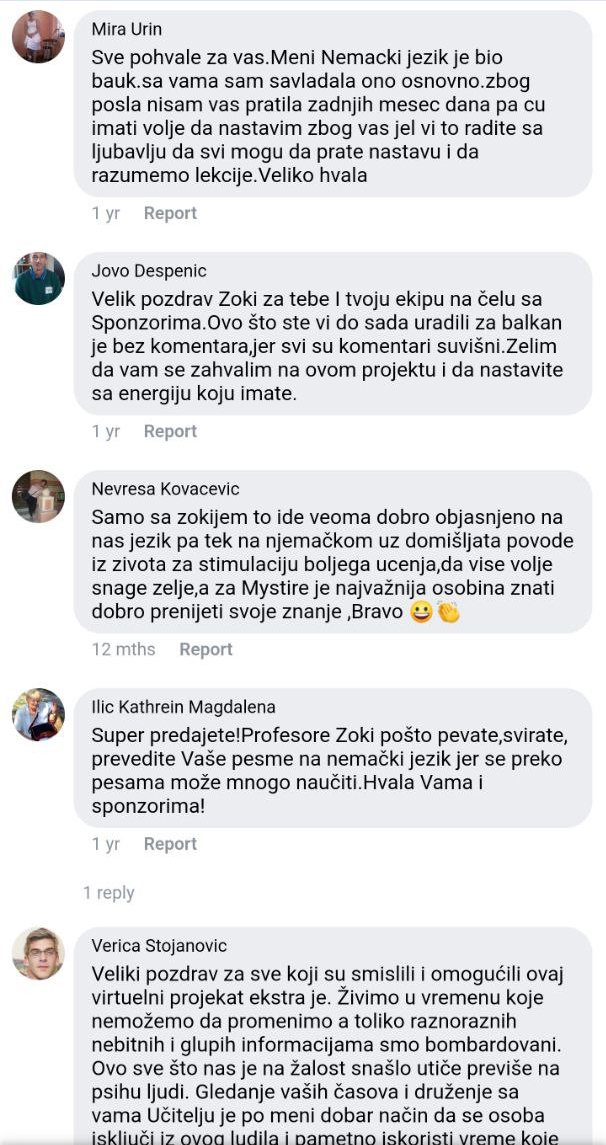The image size is (606, 1145).
Task: Open Mira Urin's profile picture
Action: [38, 37]
